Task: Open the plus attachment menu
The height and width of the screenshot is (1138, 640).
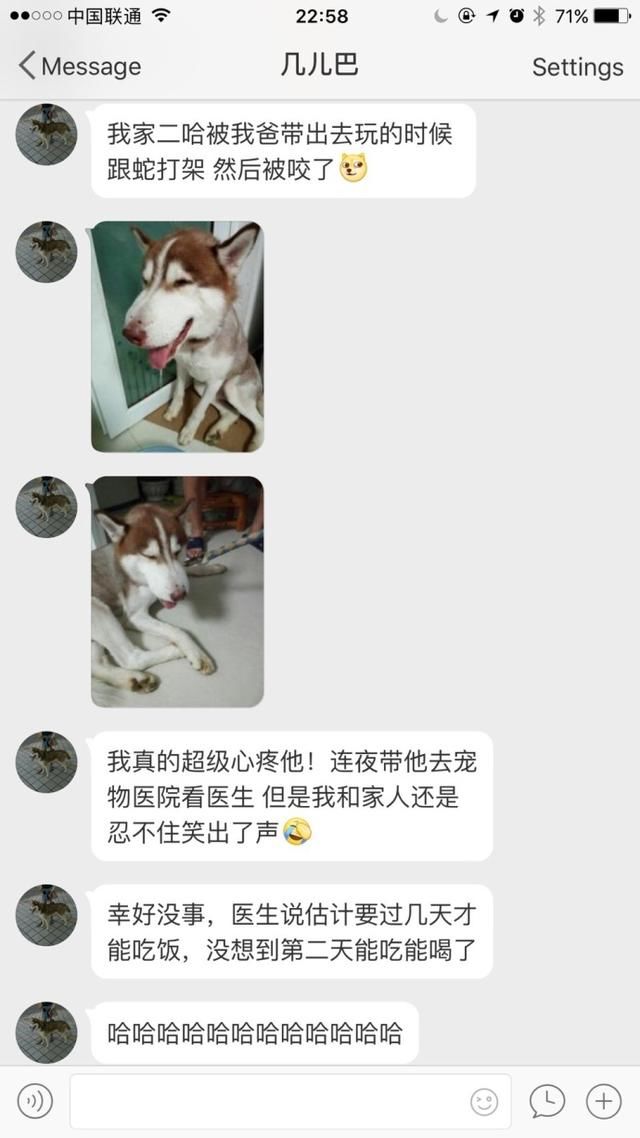Action: point(603,1101)
